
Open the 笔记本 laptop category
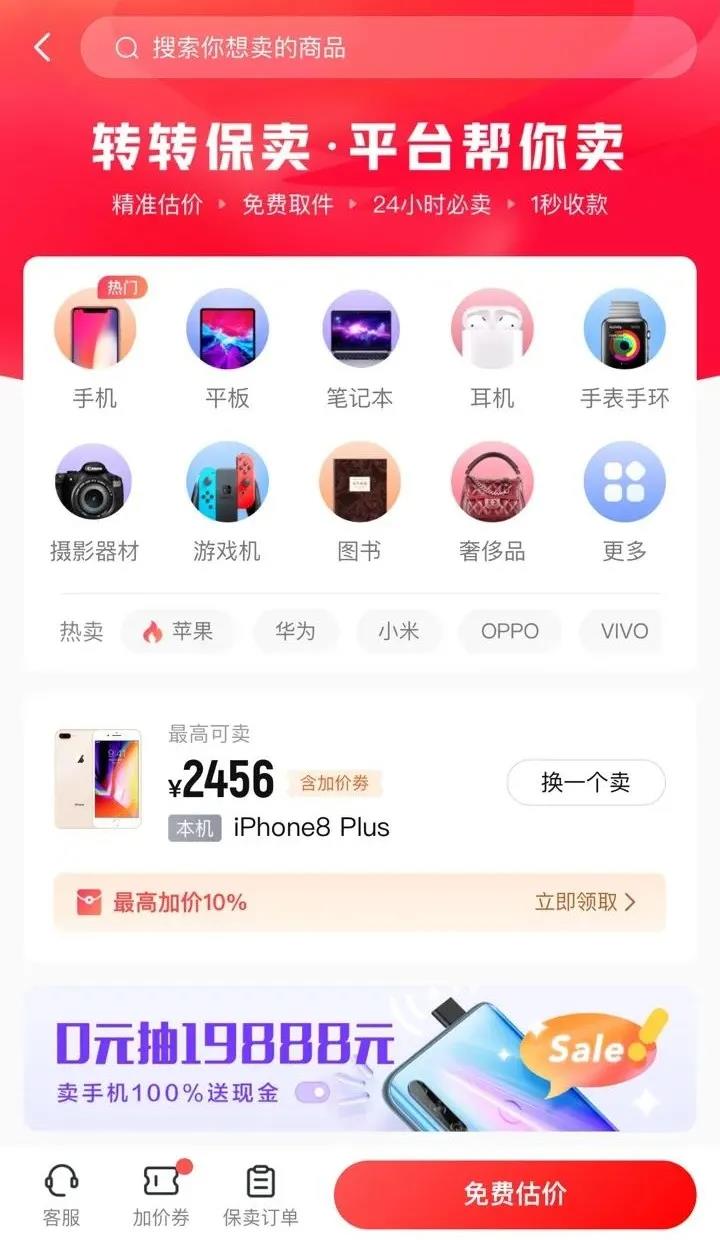360,330
